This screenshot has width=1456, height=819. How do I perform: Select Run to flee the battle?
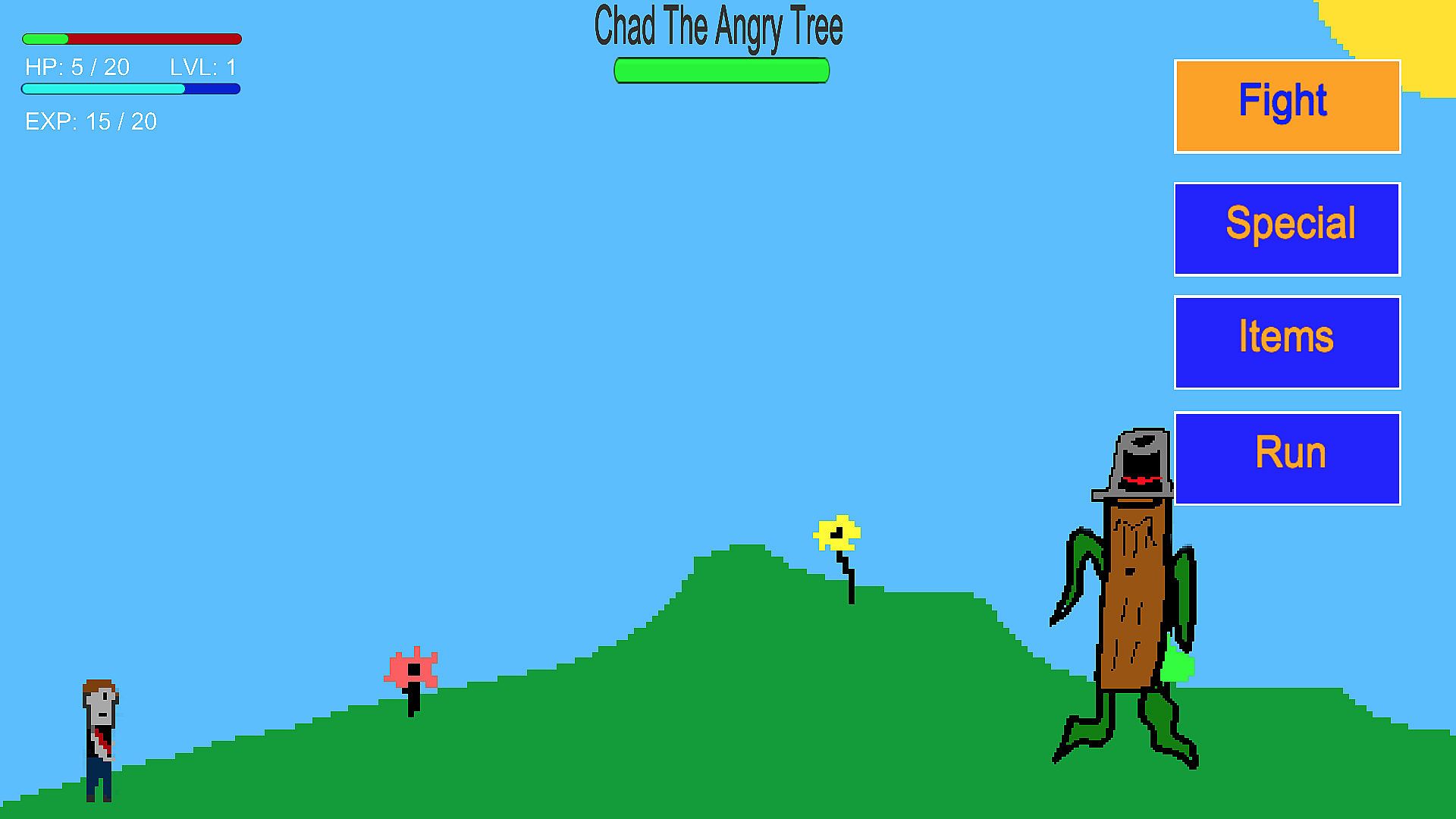[1287, 457]
